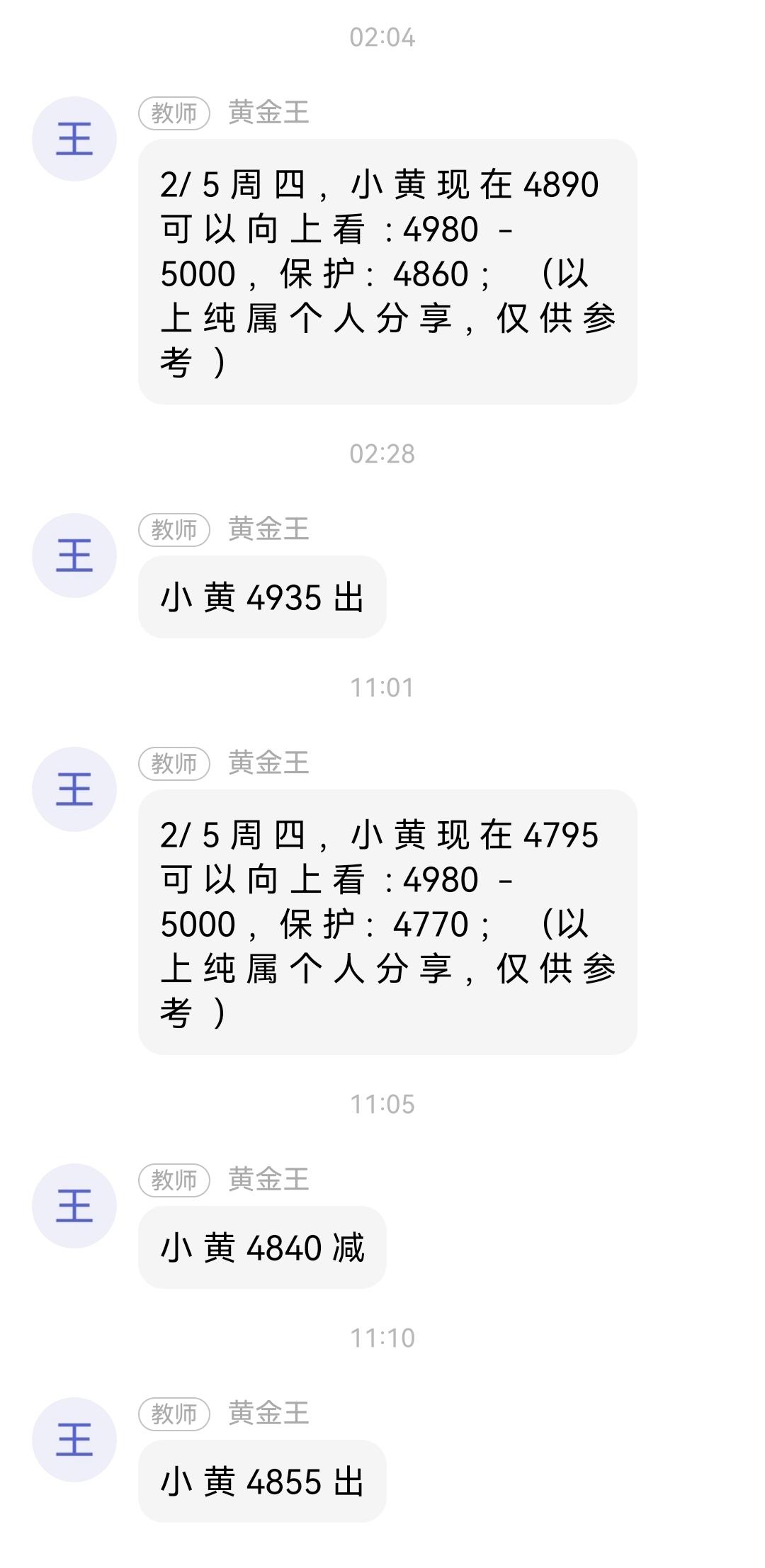Screen dimensions: 765x1568
Task: Select the 小黄 4840 减 message bubble
Action: [262, 1247]
